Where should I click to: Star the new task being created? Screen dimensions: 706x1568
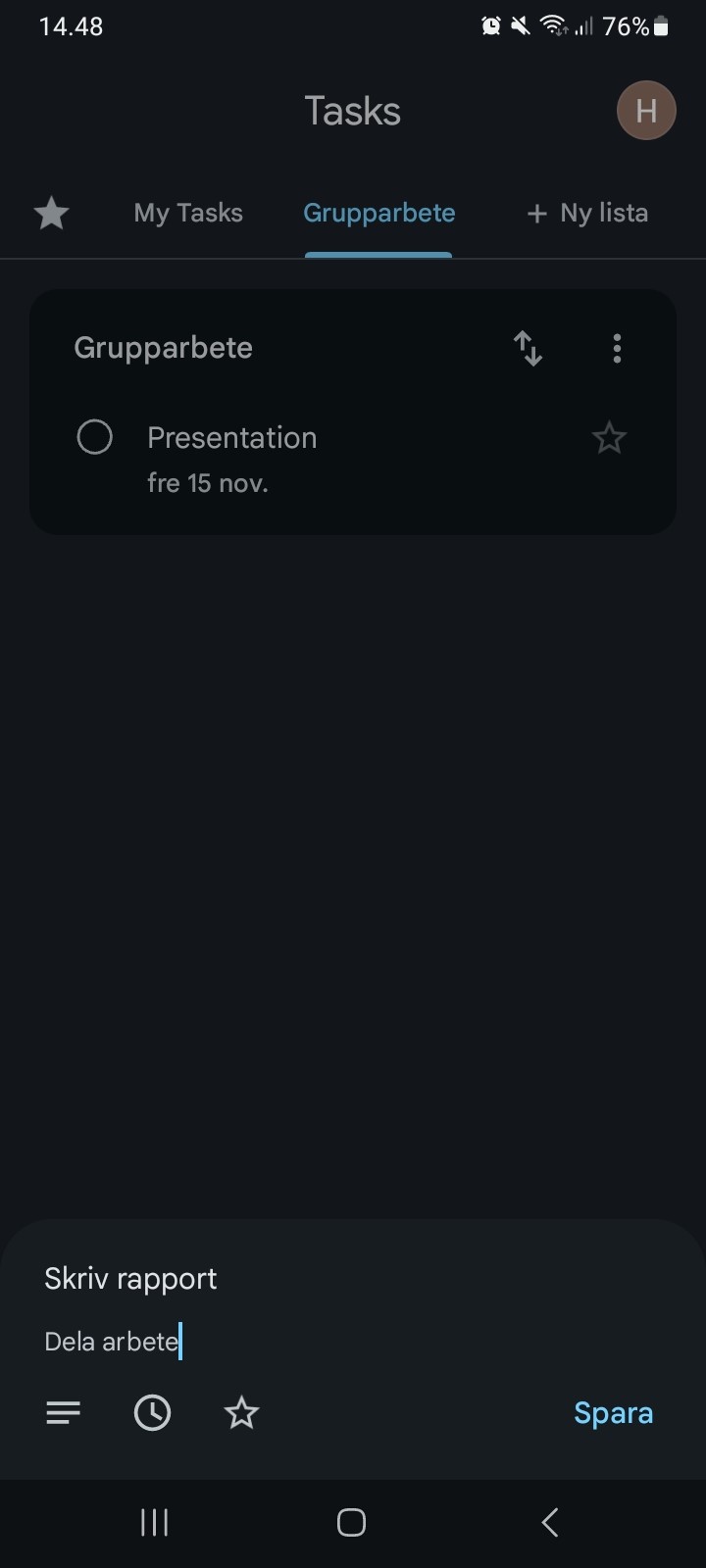[241, 1412]
